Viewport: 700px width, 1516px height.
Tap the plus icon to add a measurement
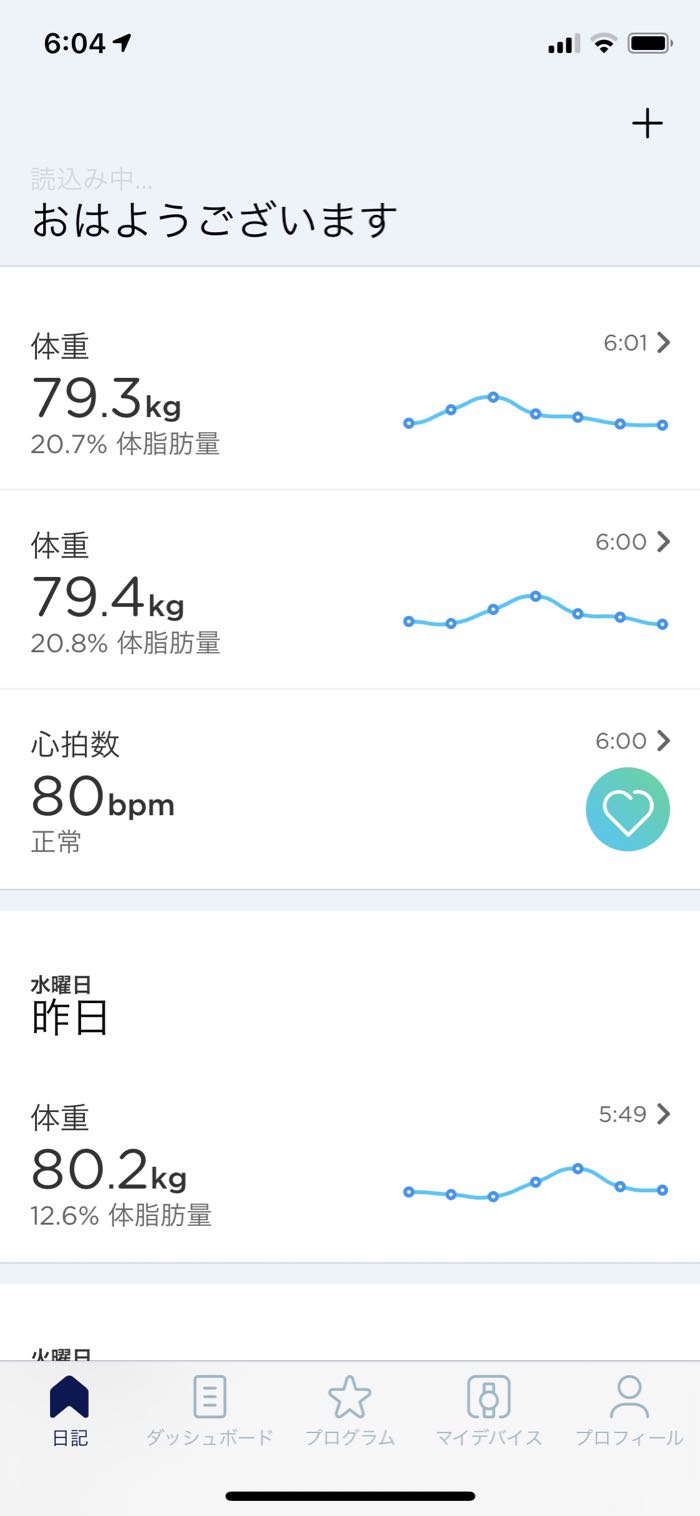[647, 124]
